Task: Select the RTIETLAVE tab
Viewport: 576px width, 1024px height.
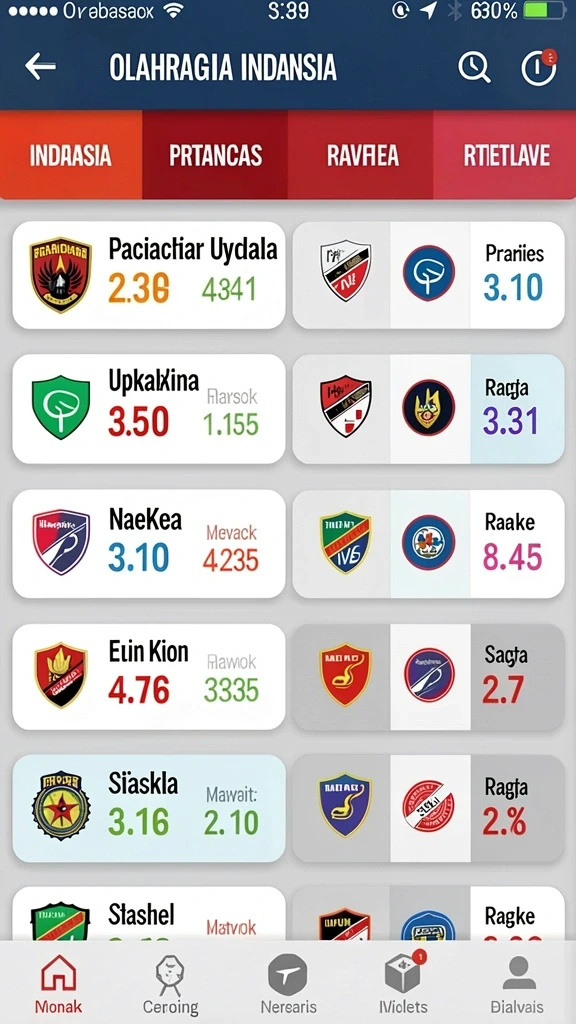Action: pos(505,155)
